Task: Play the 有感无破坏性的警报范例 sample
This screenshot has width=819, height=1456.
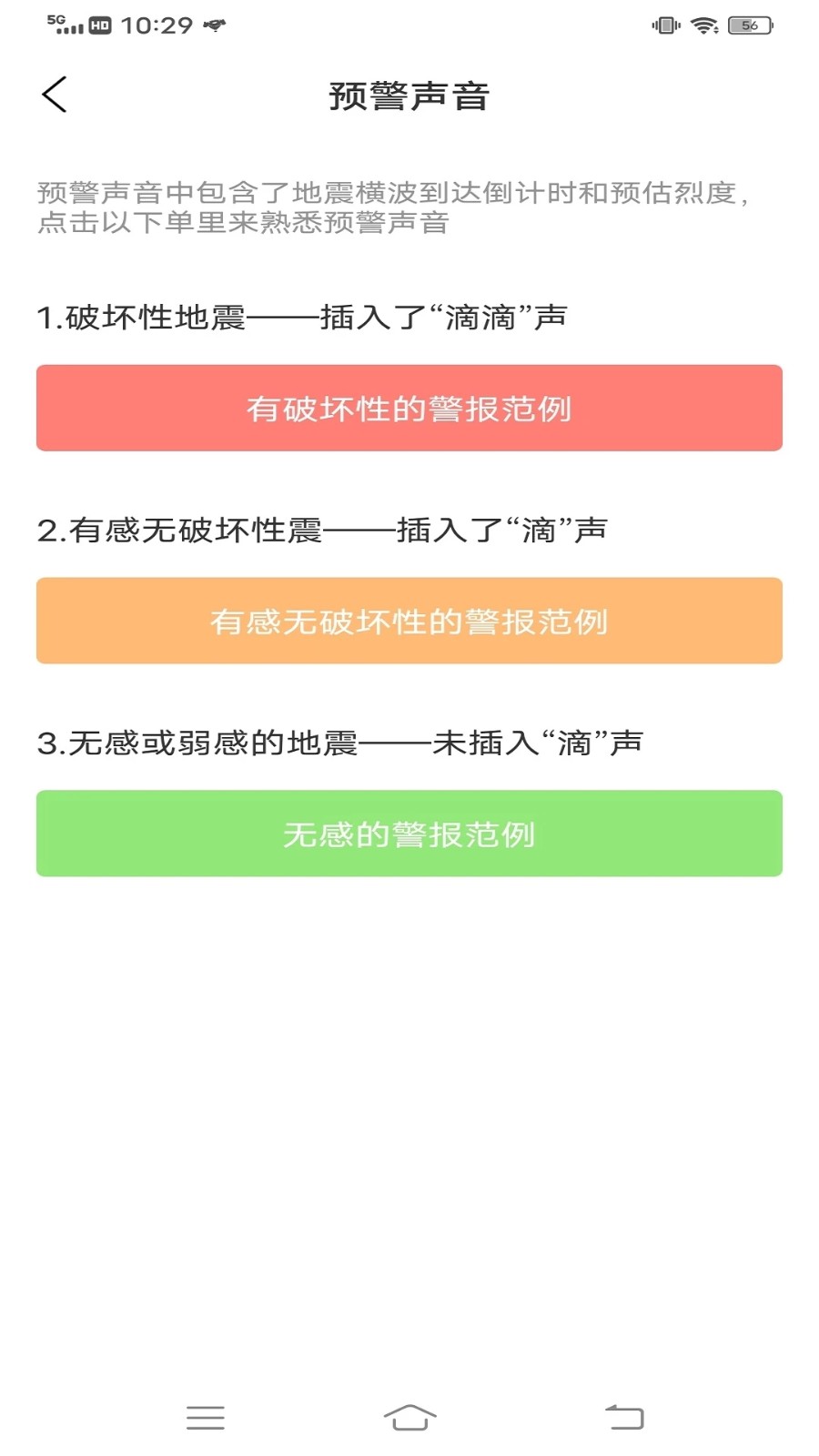Action: point(409,621)
